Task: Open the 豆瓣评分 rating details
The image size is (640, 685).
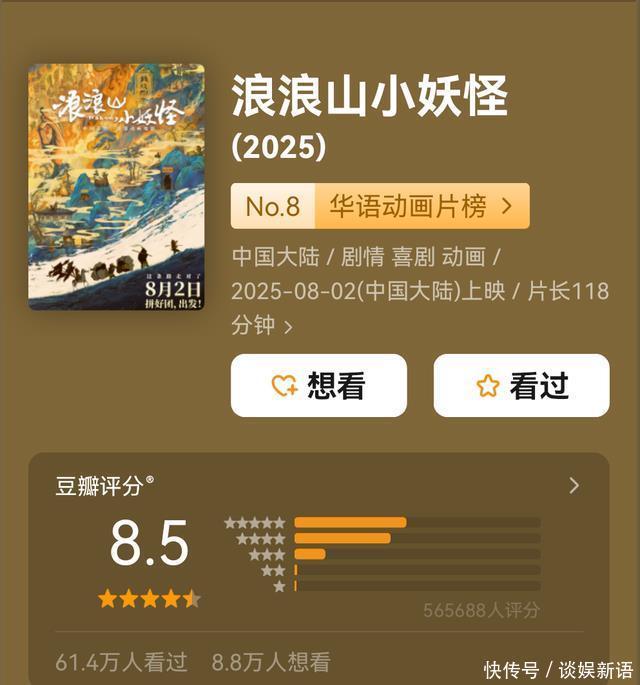Action: (573, 486)
